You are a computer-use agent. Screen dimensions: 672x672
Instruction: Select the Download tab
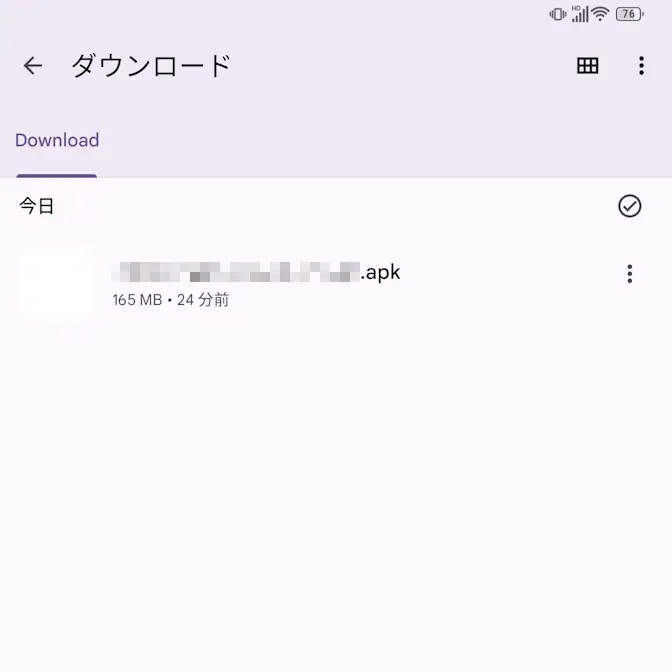point(57,141)
